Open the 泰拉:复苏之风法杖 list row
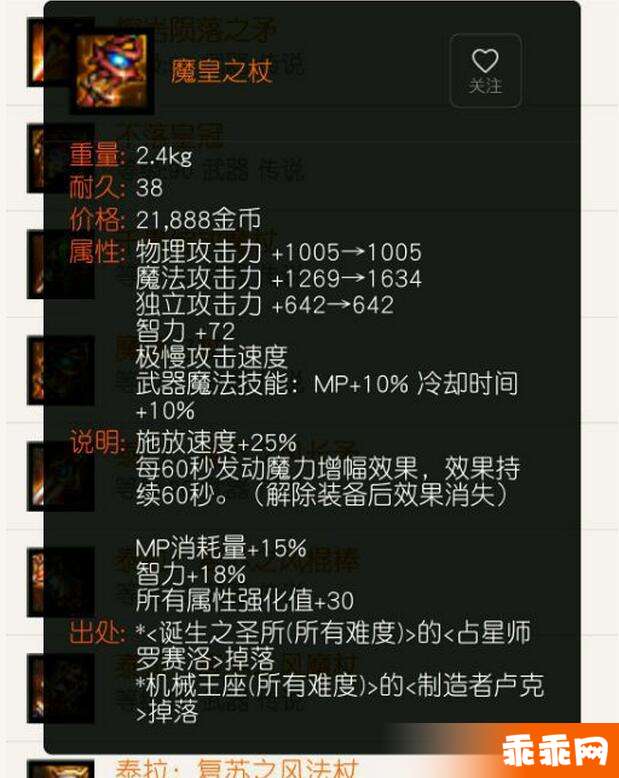619x778 pixels. coord(236,768)
